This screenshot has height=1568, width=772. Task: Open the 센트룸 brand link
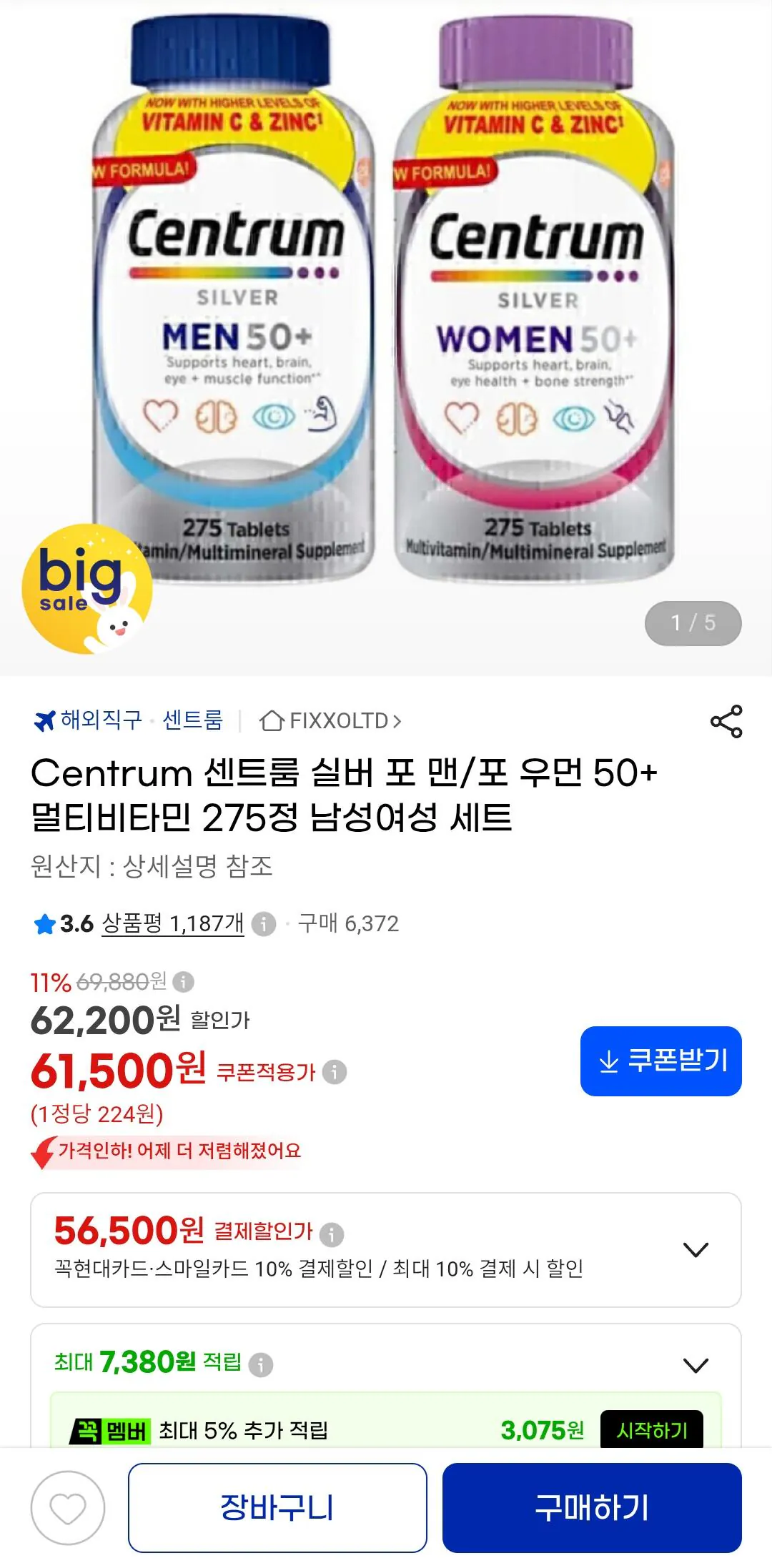[193, 720]
